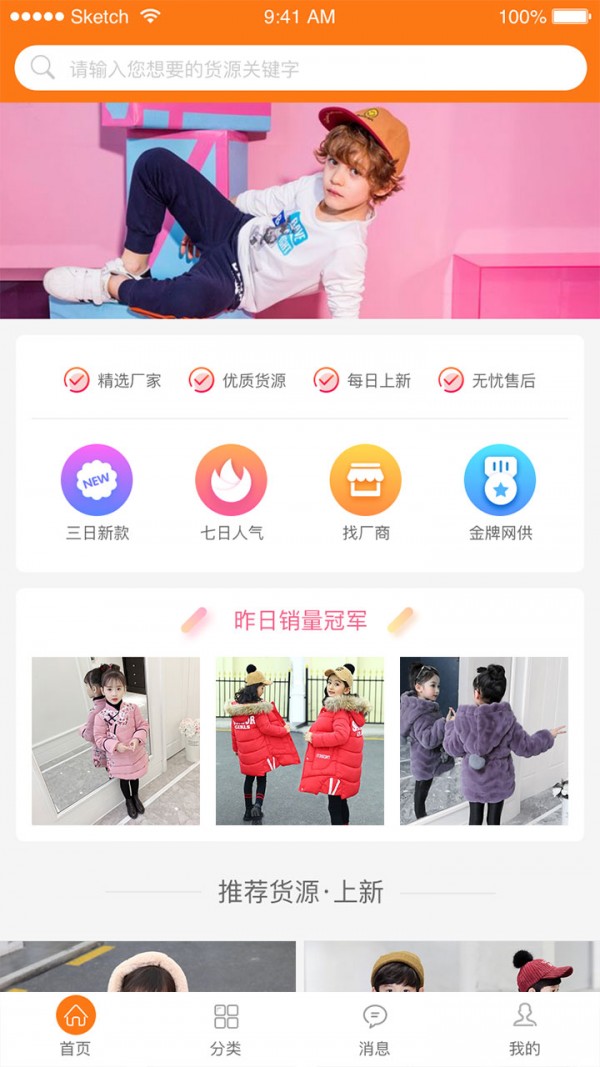Open the boy fashion promo banner
600x1067 pixels.
point(300,211)
